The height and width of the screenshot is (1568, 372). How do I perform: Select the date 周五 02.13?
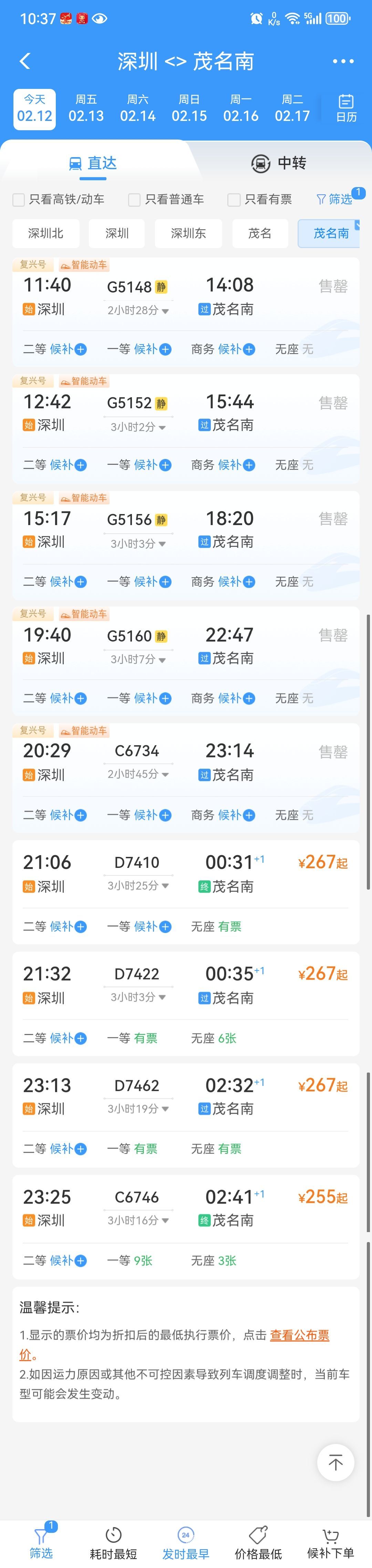point(86,108)
